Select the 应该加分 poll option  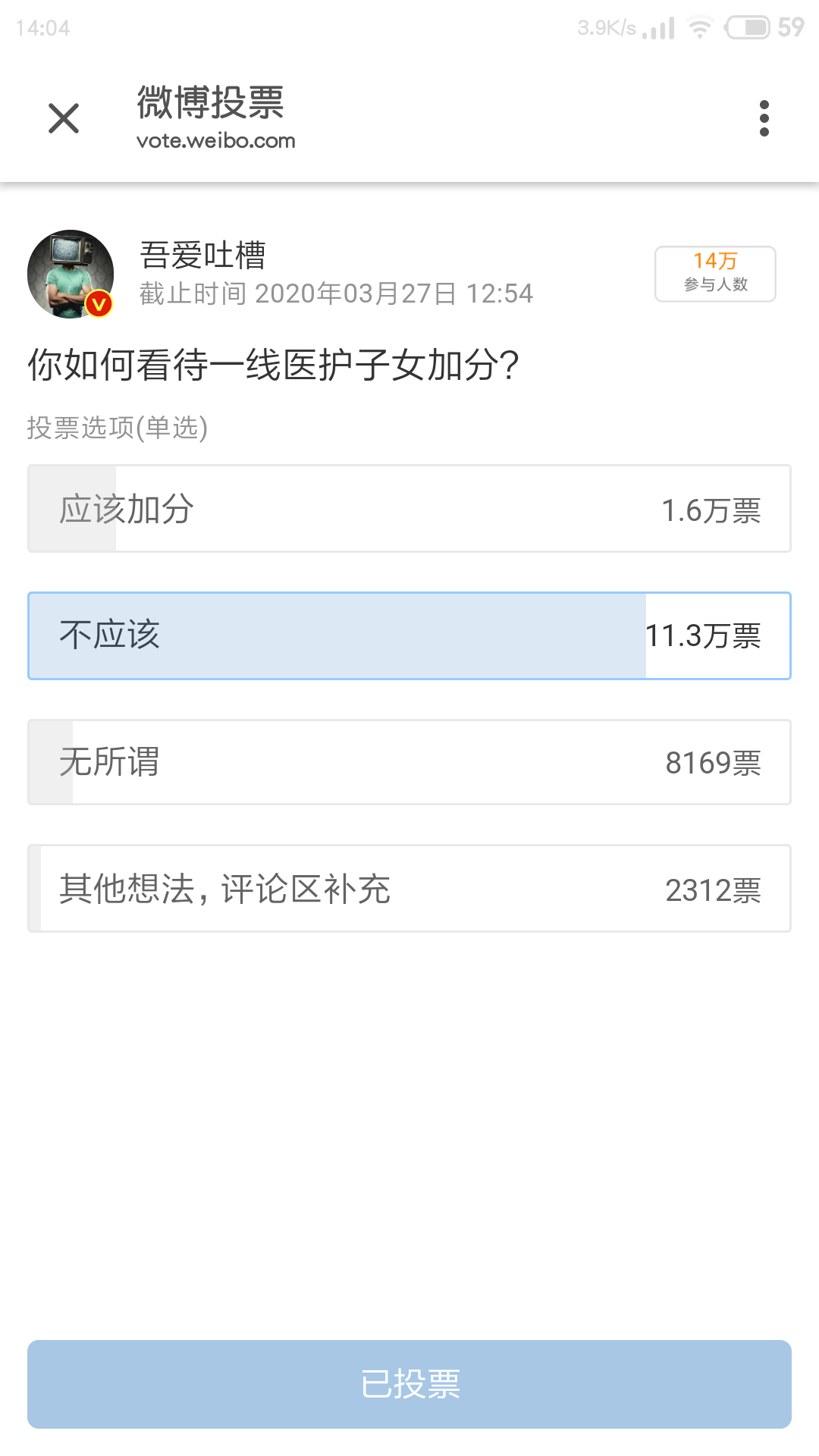(409, 509)
